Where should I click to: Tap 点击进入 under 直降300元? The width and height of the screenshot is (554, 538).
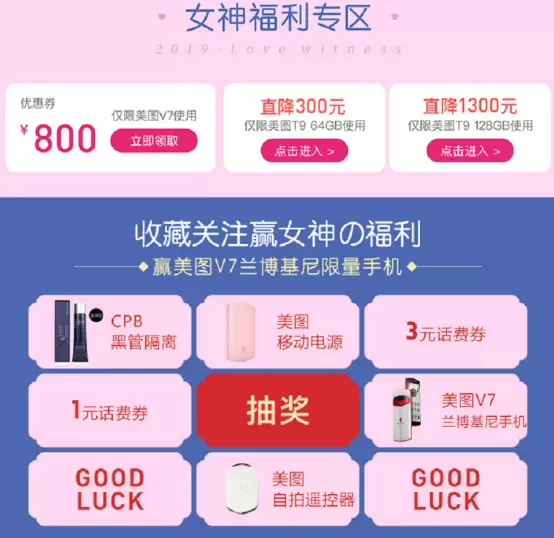coord(304,151)
